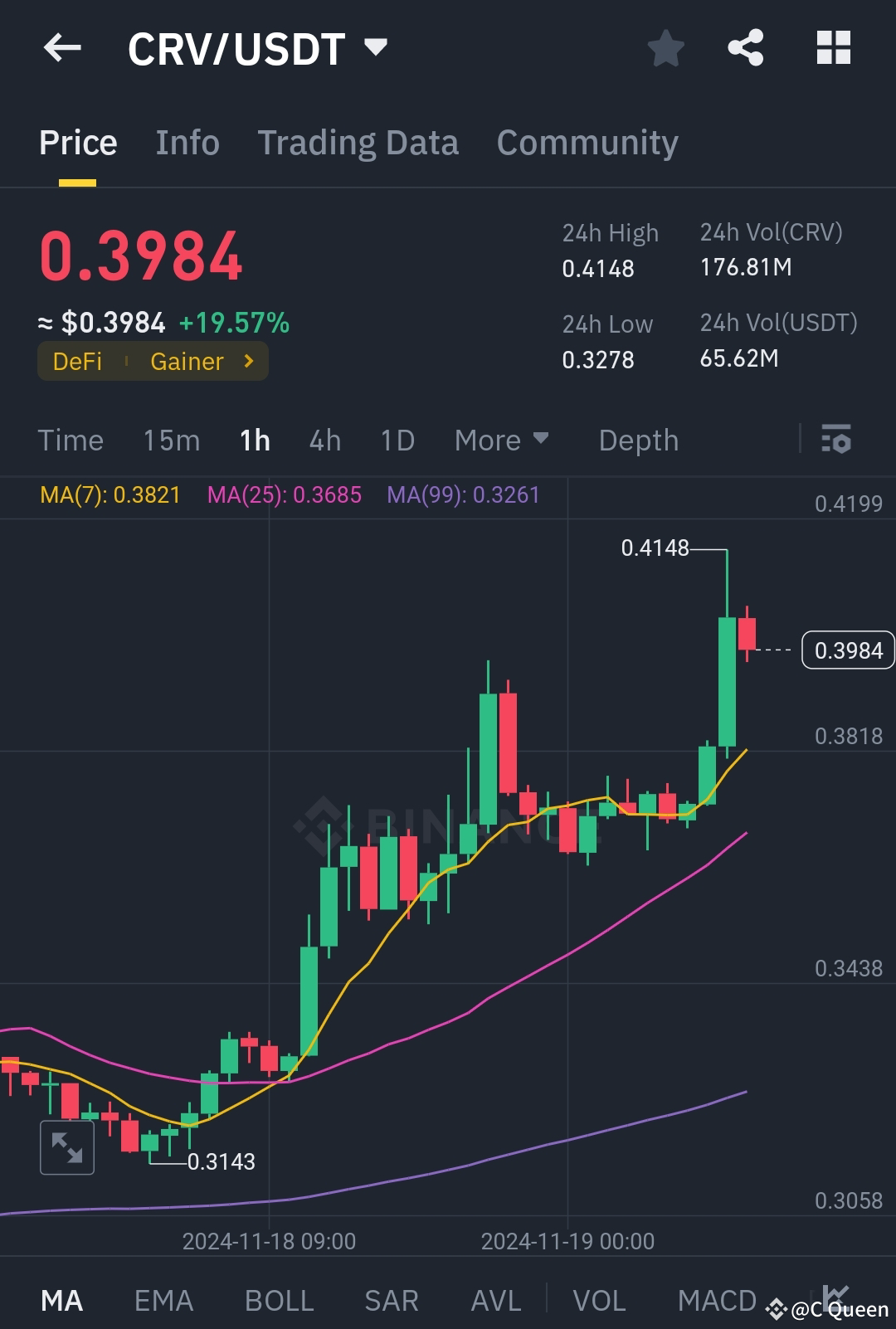Open the CRV/USDT pair selector dropdown

[375, 47]
